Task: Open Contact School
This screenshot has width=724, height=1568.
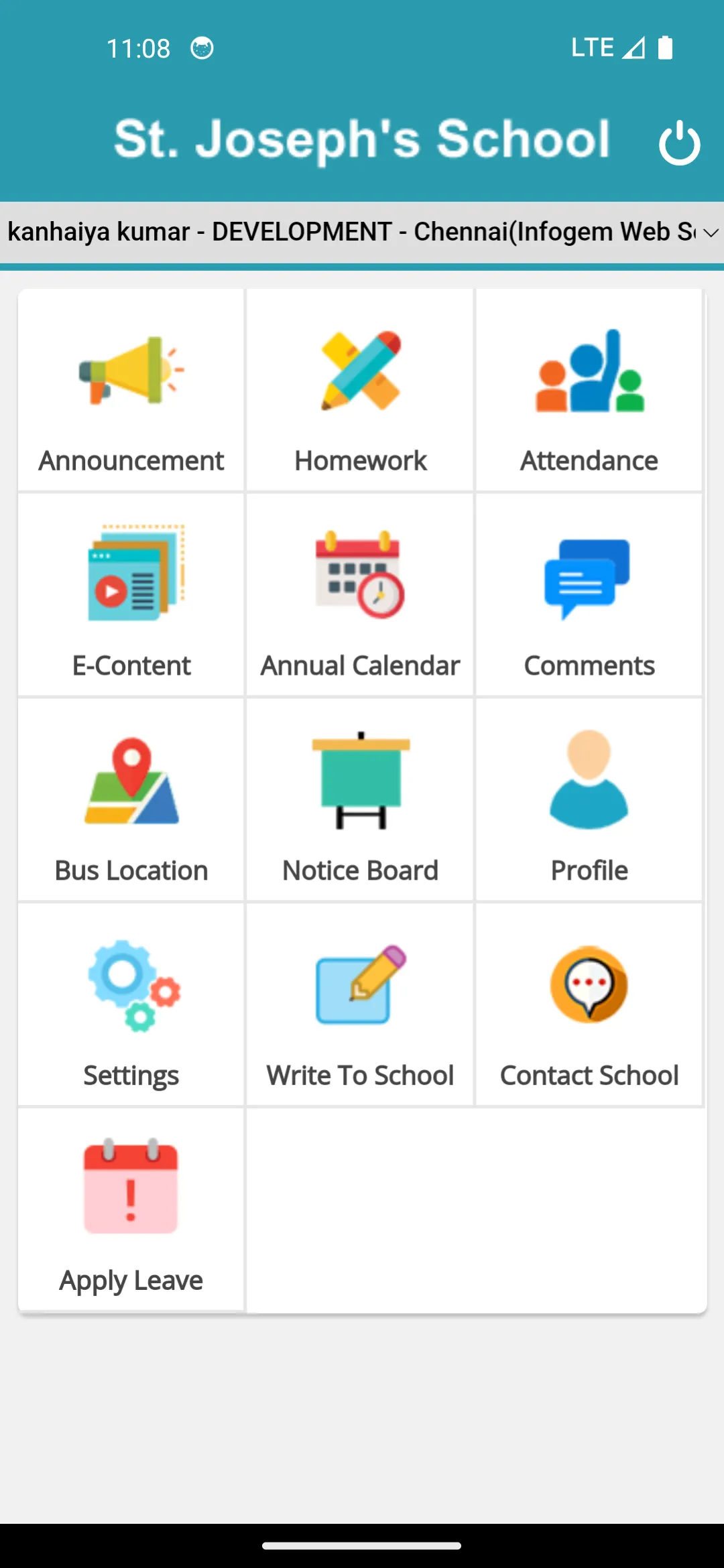Action: [x=589, y=1005]
